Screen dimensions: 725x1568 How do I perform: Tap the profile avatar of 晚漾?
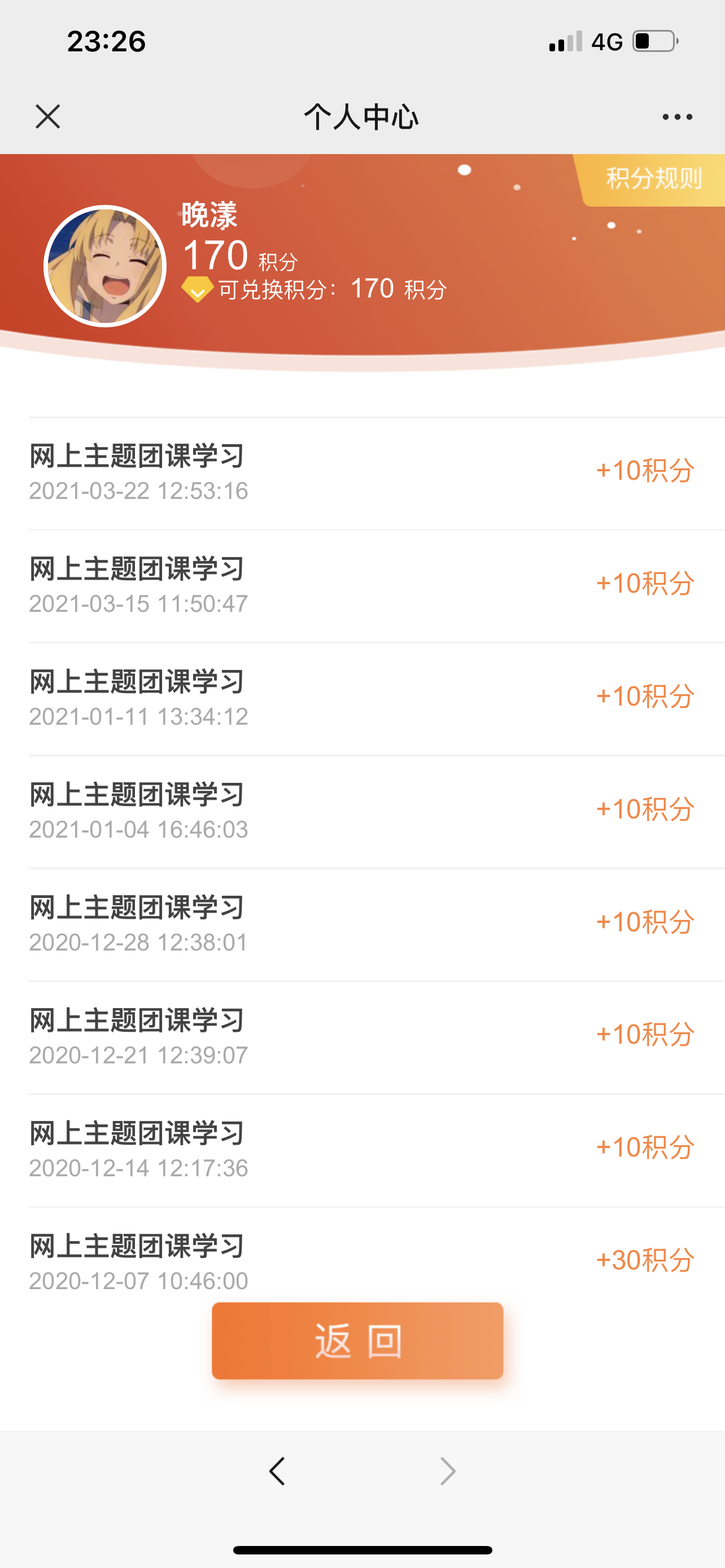pyautogui.click(x=106, y=266)
